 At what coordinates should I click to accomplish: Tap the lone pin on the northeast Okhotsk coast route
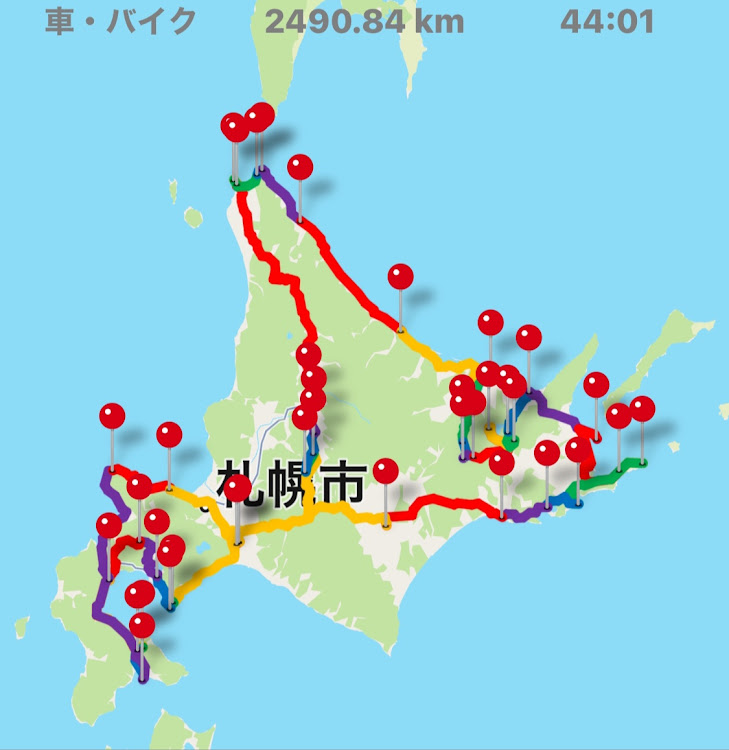[x=400, y=277]
